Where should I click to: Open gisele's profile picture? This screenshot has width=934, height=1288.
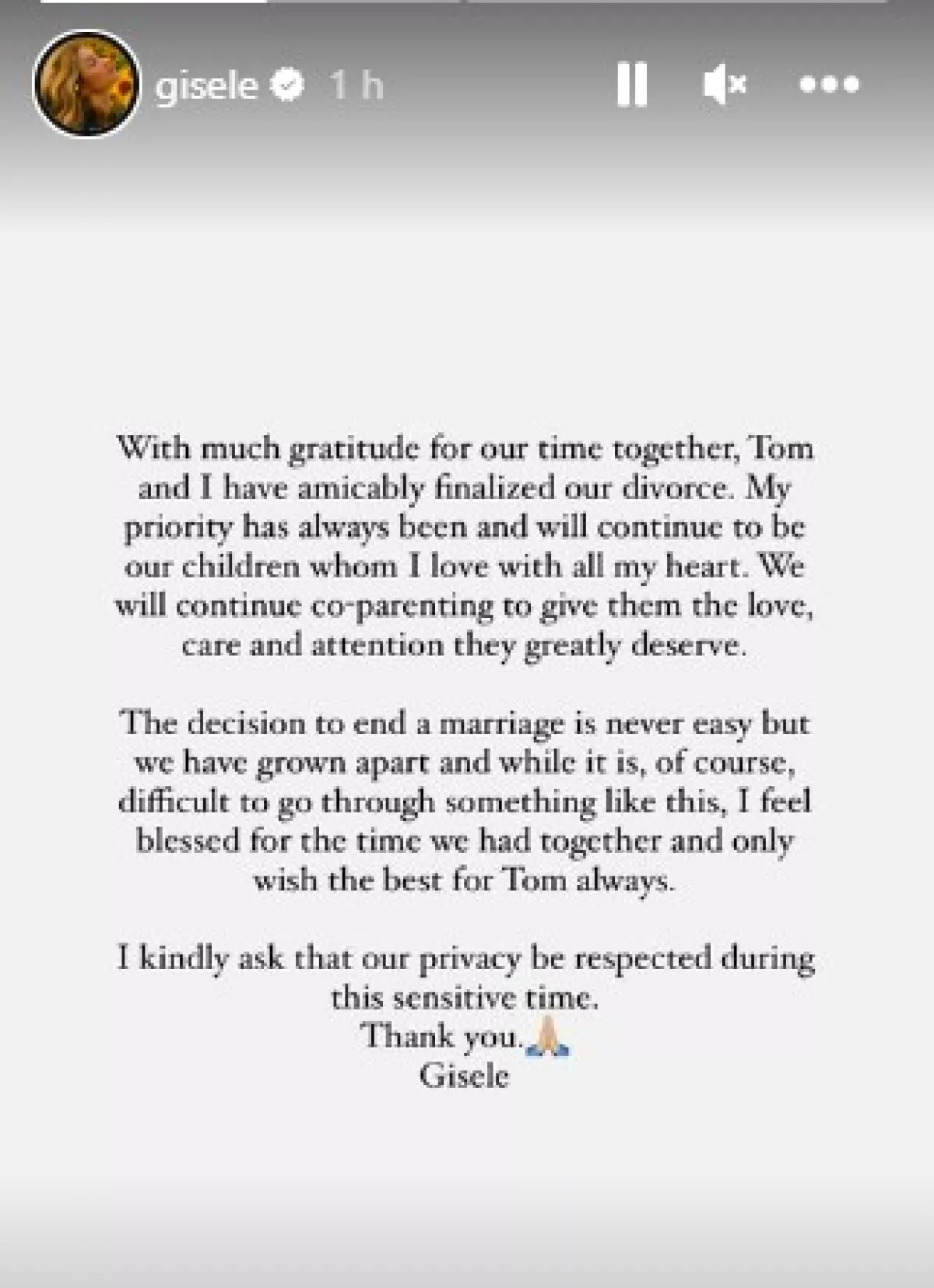pyautogui.click(x=86, y=84)
